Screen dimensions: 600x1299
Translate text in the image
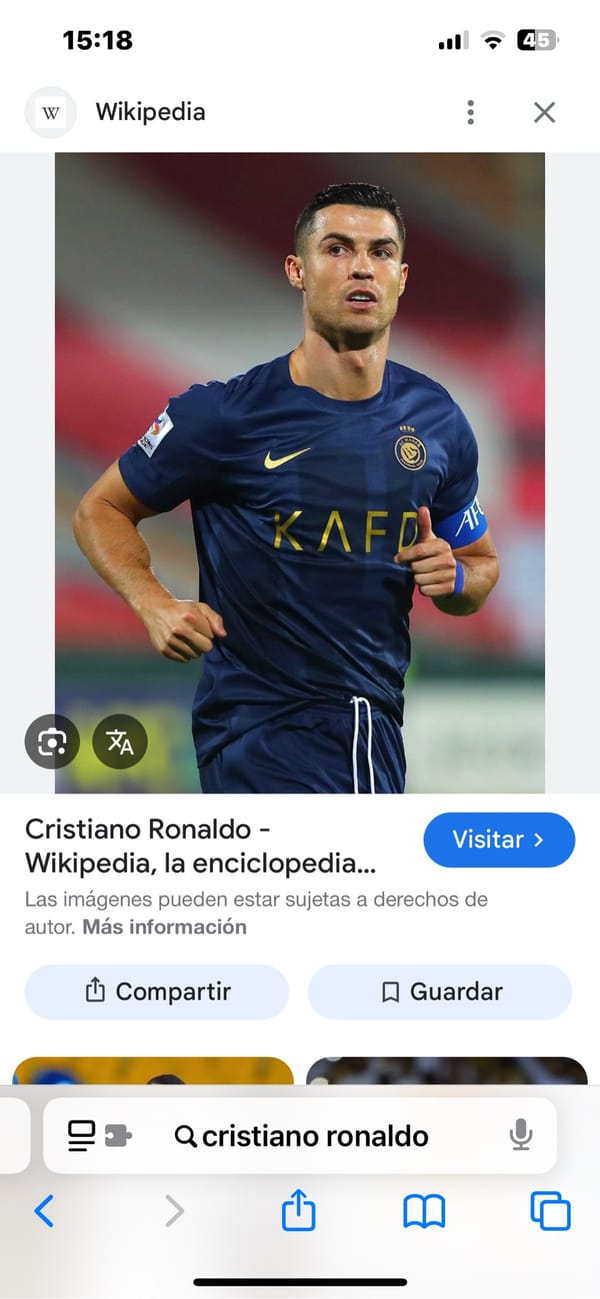coord(120,741)
